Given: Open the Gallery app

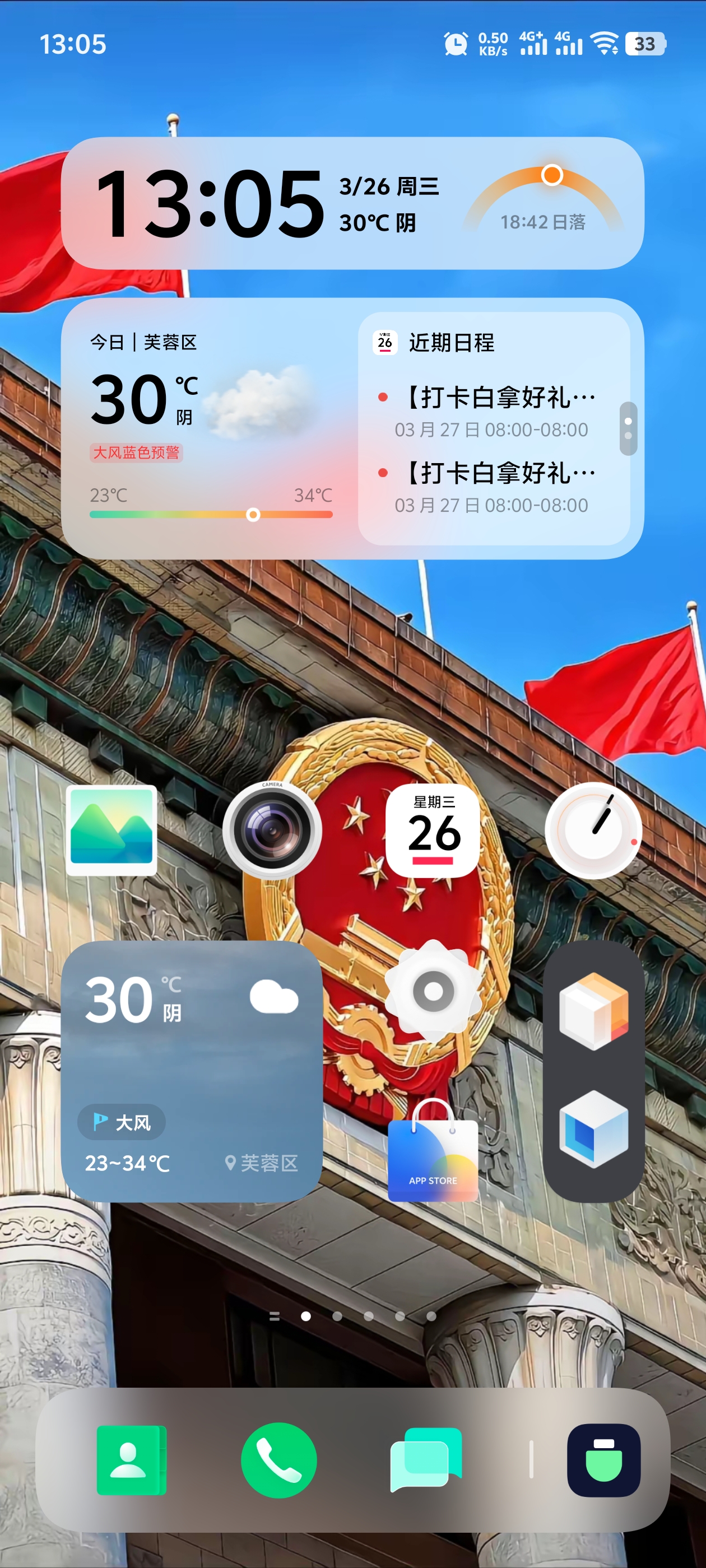Looking at the screenshot, I should 112,830.
